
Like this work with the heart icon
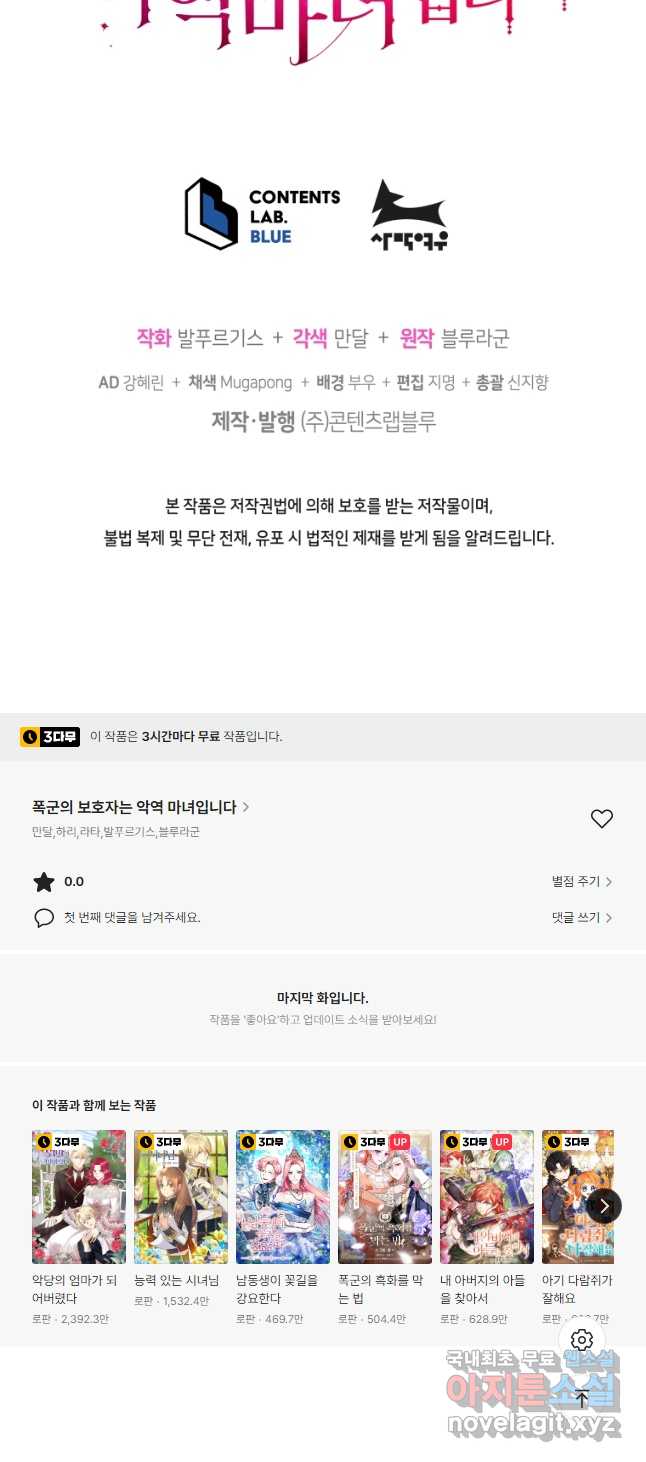click(x=602, y=819)
